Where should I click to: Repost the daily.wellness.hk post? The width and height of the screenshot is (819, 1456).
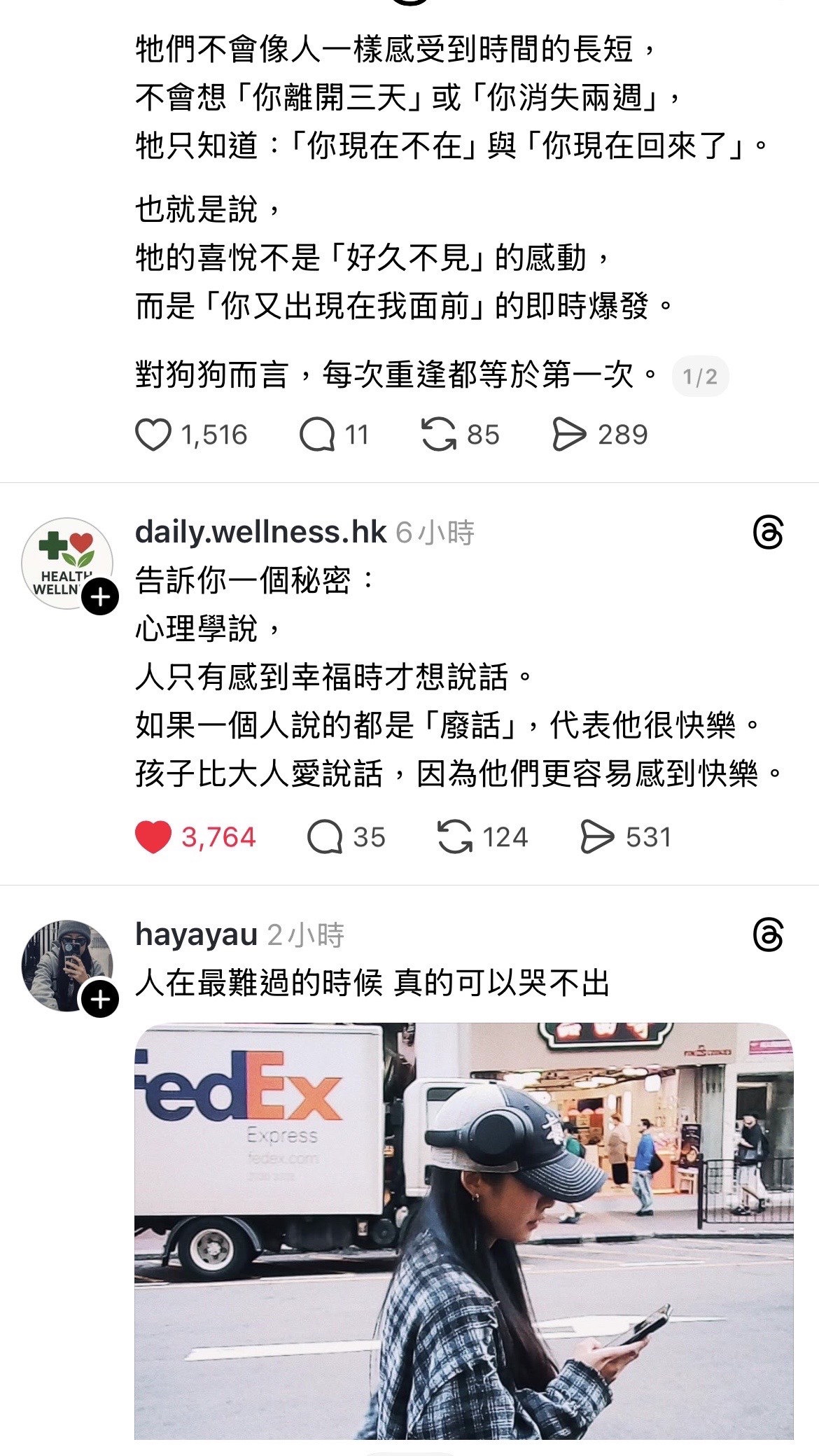pyautogui.click(x=455, y=837)
